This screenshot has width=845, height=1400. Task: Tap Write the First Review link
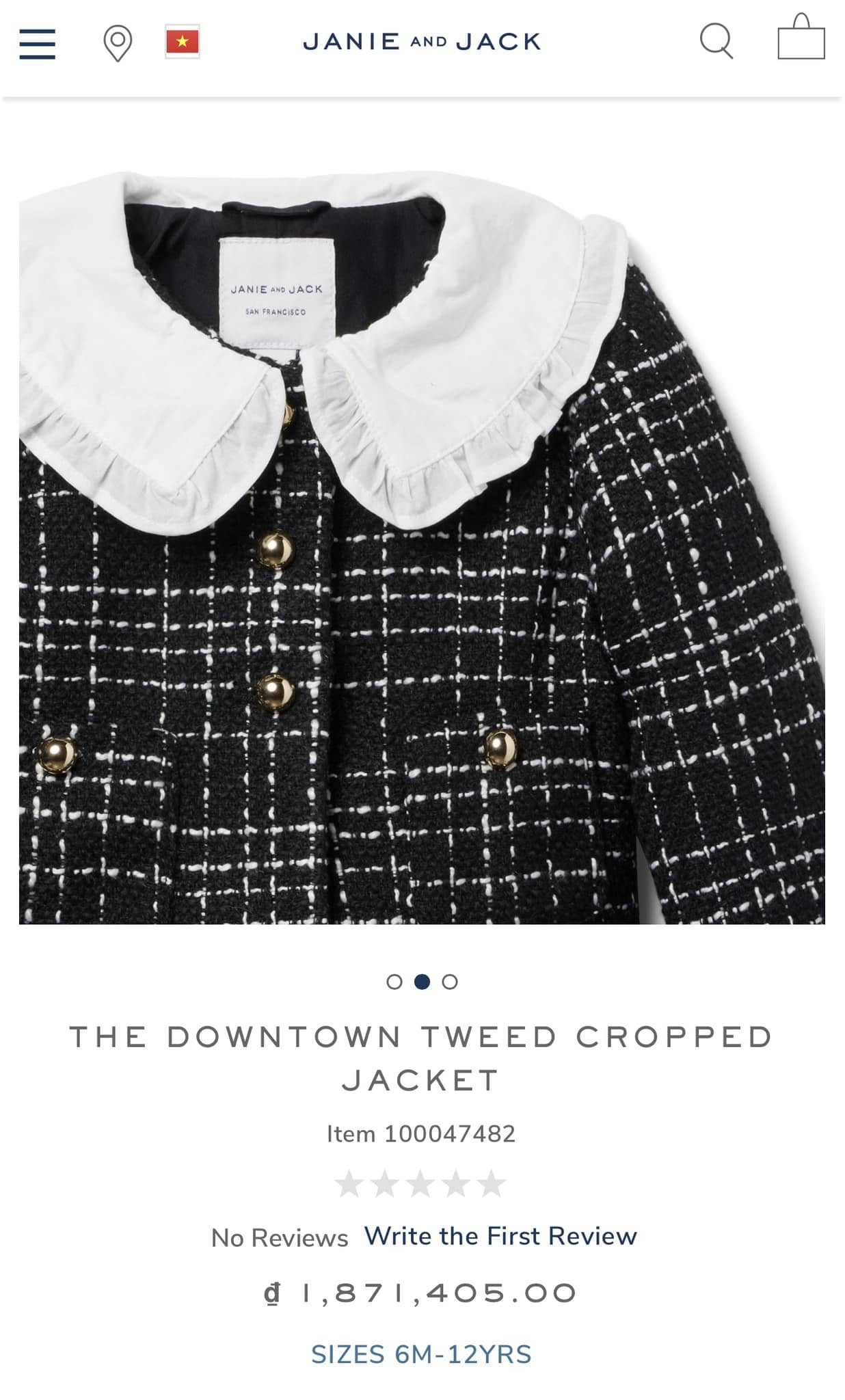pyautogui.click(x=500, y=1236)
